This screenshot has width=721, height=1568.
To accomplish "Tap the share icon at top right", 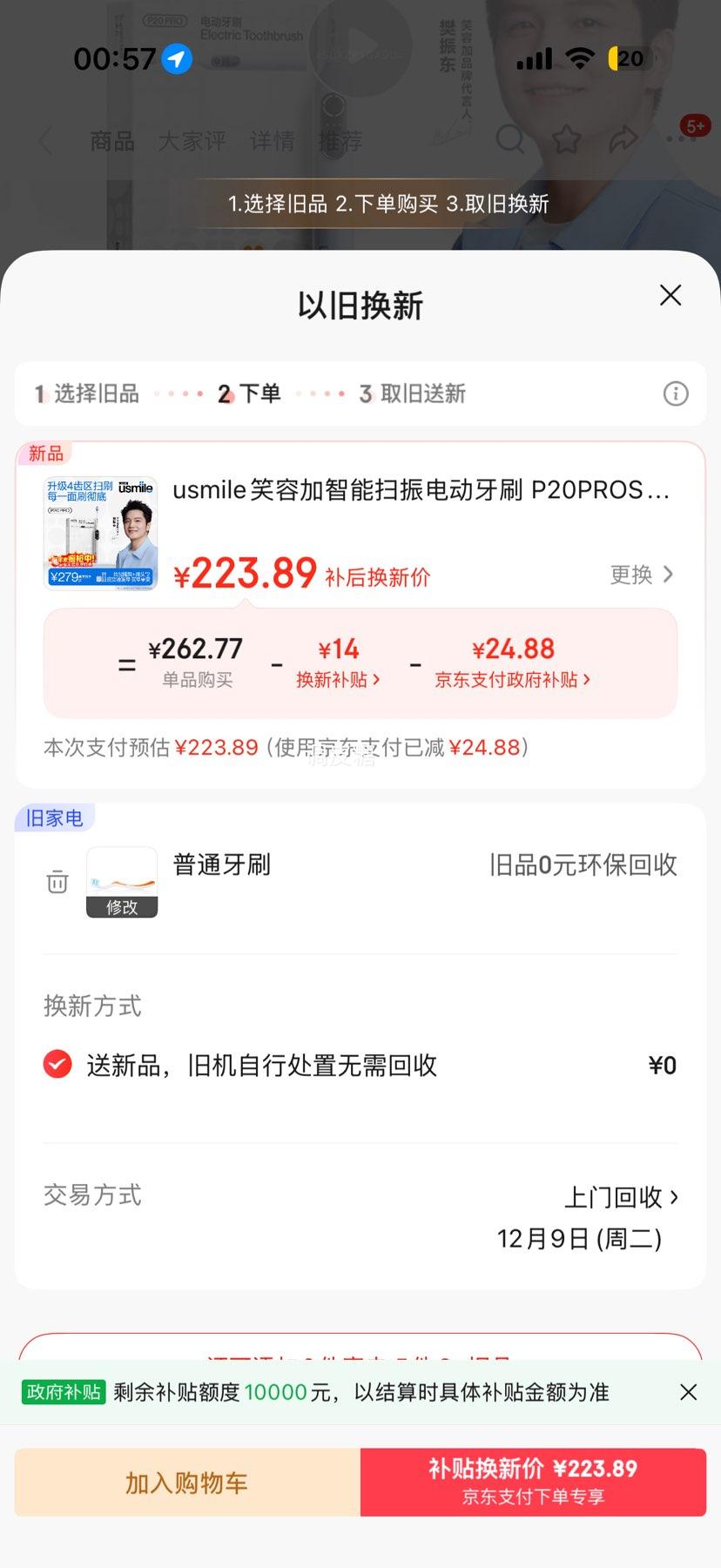I will (x=623, y=140).
